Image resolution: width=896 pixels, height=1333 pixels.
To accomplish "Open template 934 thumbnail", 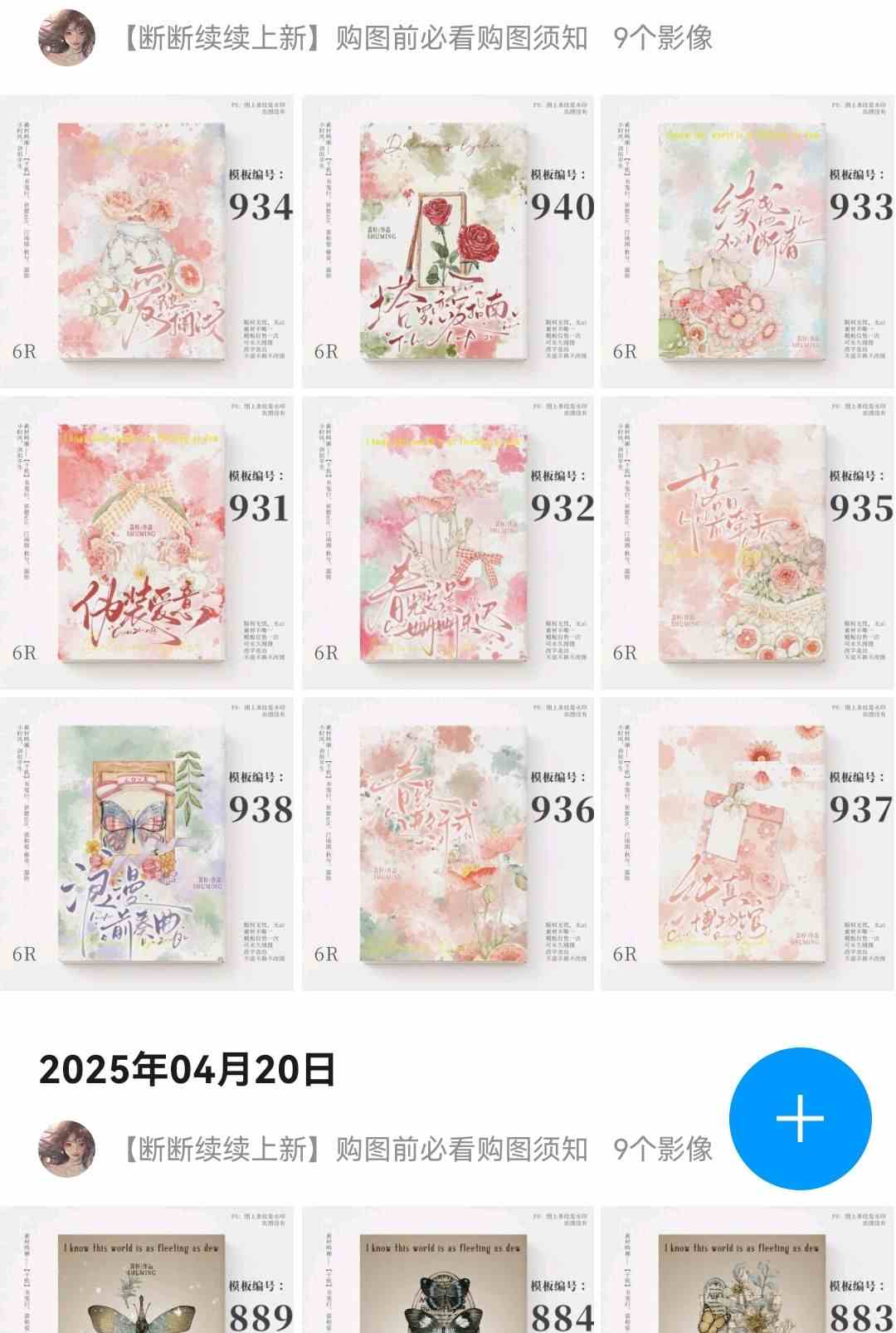I will click(x=146, y=242).
